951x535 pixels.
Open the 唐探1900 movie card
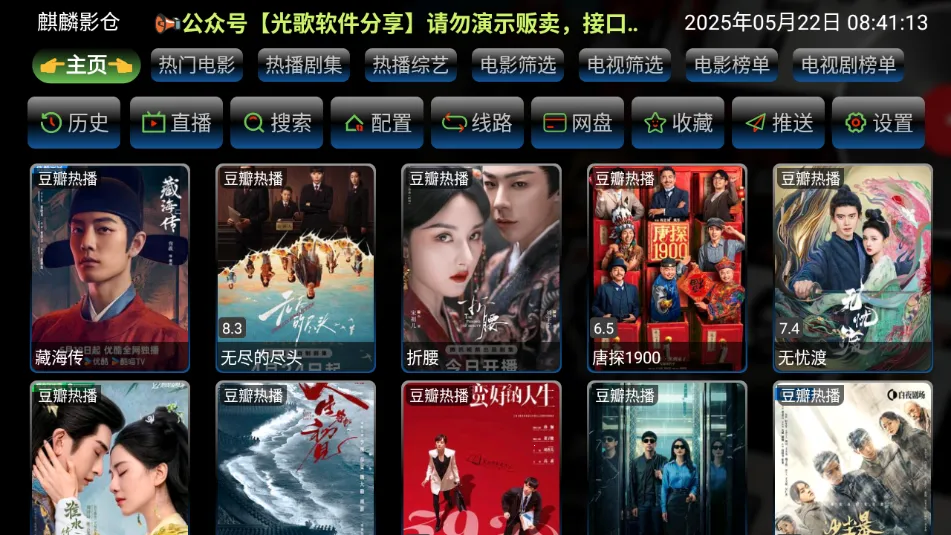(x=667, y=268)
